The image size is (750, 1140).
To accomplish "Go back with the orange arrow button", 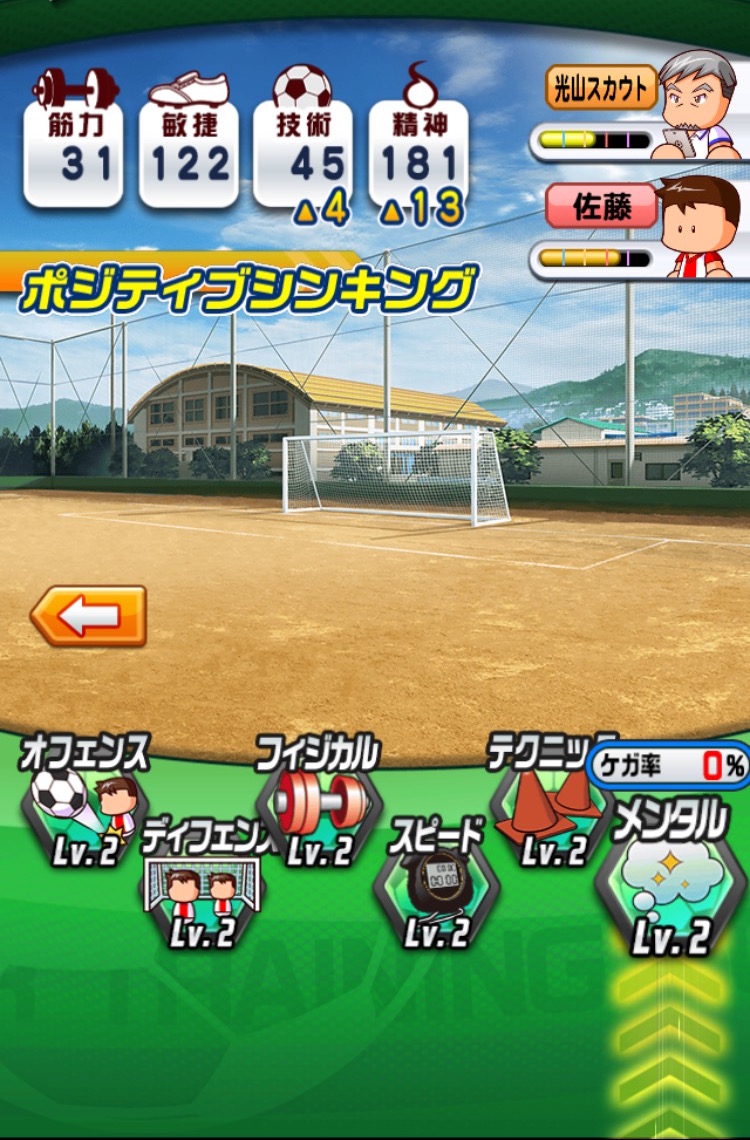I will [x=89, y=616].
